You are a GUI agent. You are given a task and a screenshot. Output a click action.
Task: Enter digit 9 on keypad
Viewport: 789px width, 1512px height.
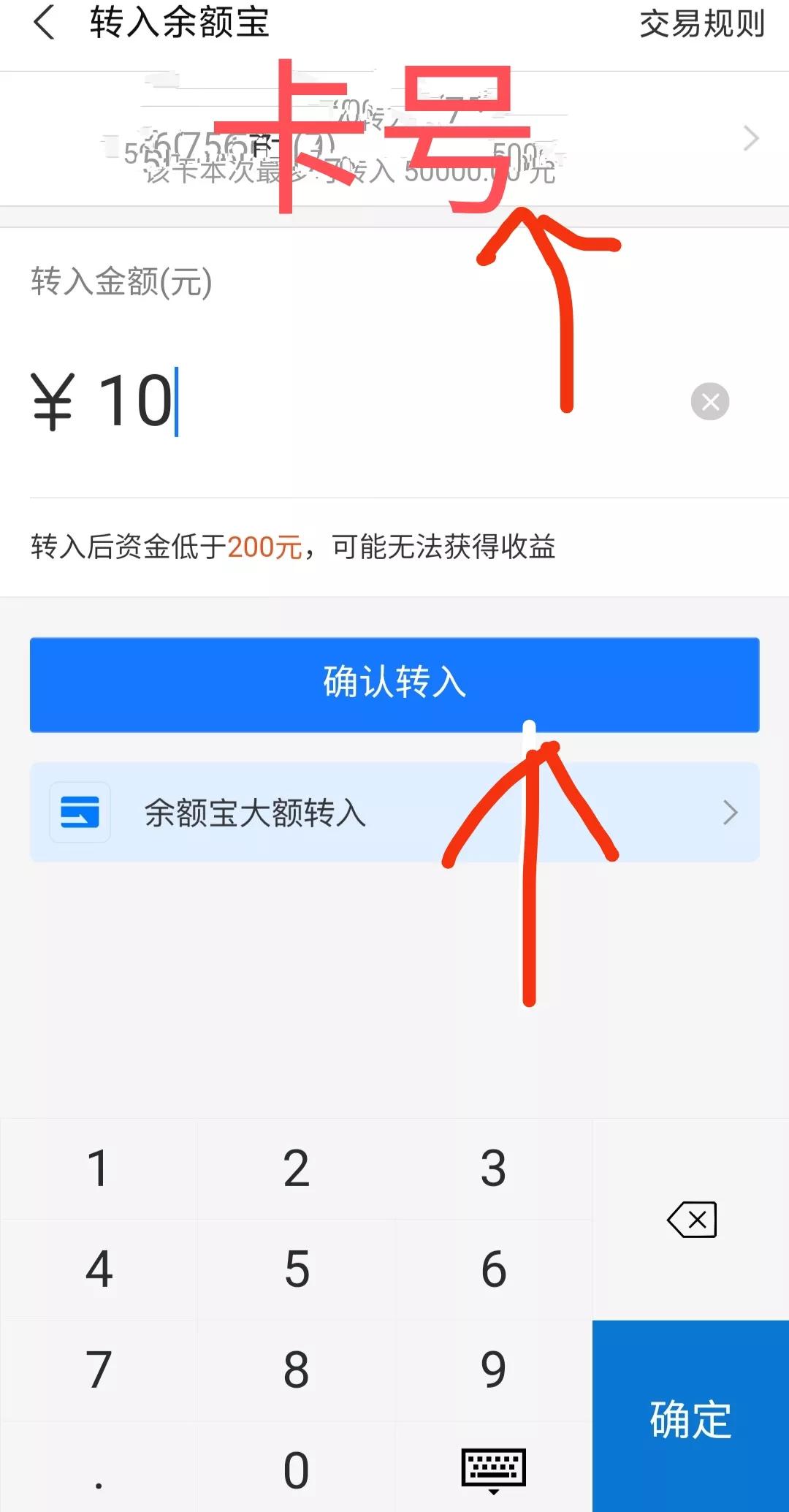[x=493, y=1369]
